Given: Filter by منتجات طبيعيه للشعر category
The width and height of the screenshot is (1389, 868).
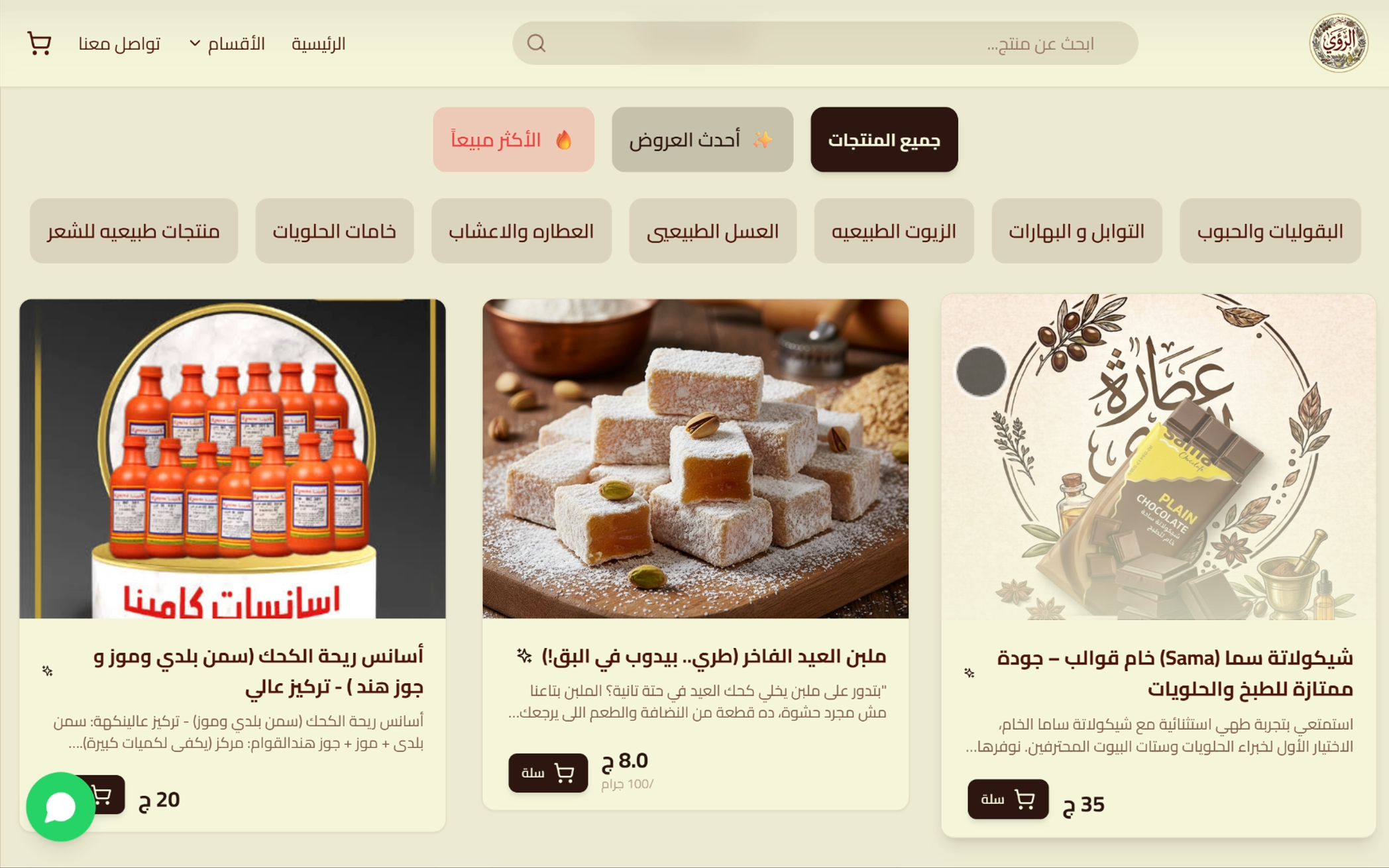Looking at the screenshot, I should tap(133, 231).
